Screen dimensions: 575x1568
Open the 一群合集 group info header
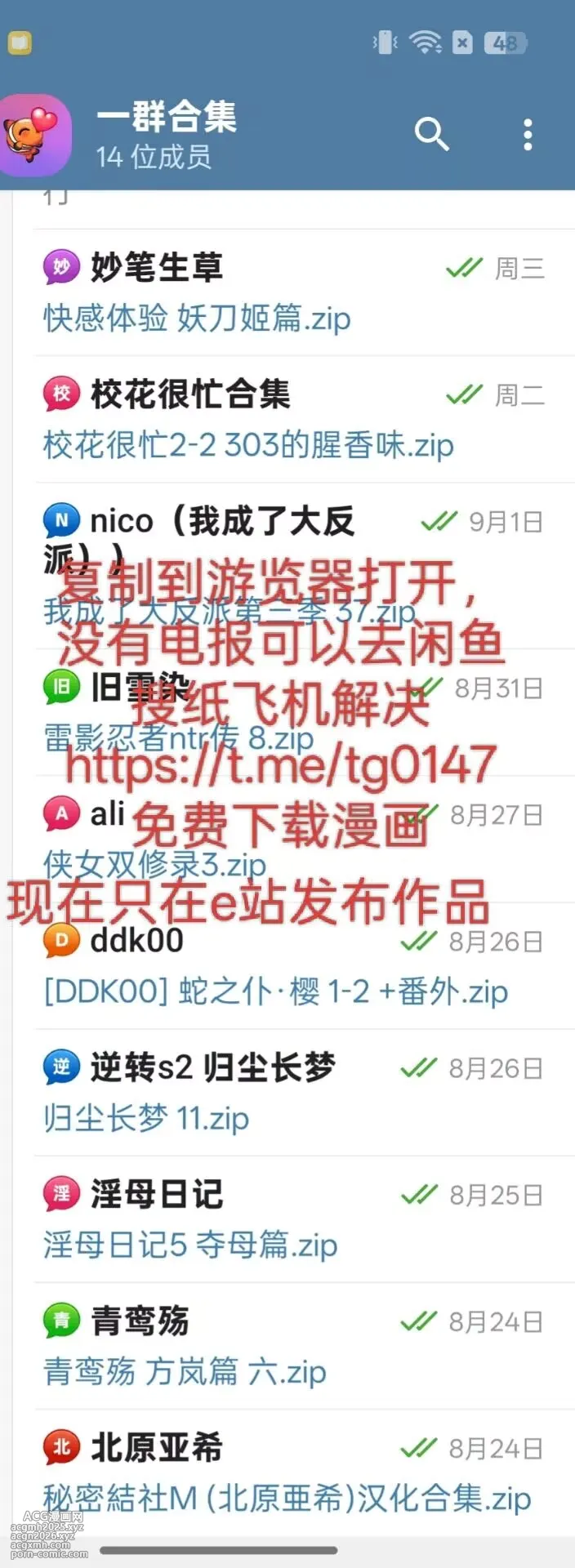(x=167, y=135)
